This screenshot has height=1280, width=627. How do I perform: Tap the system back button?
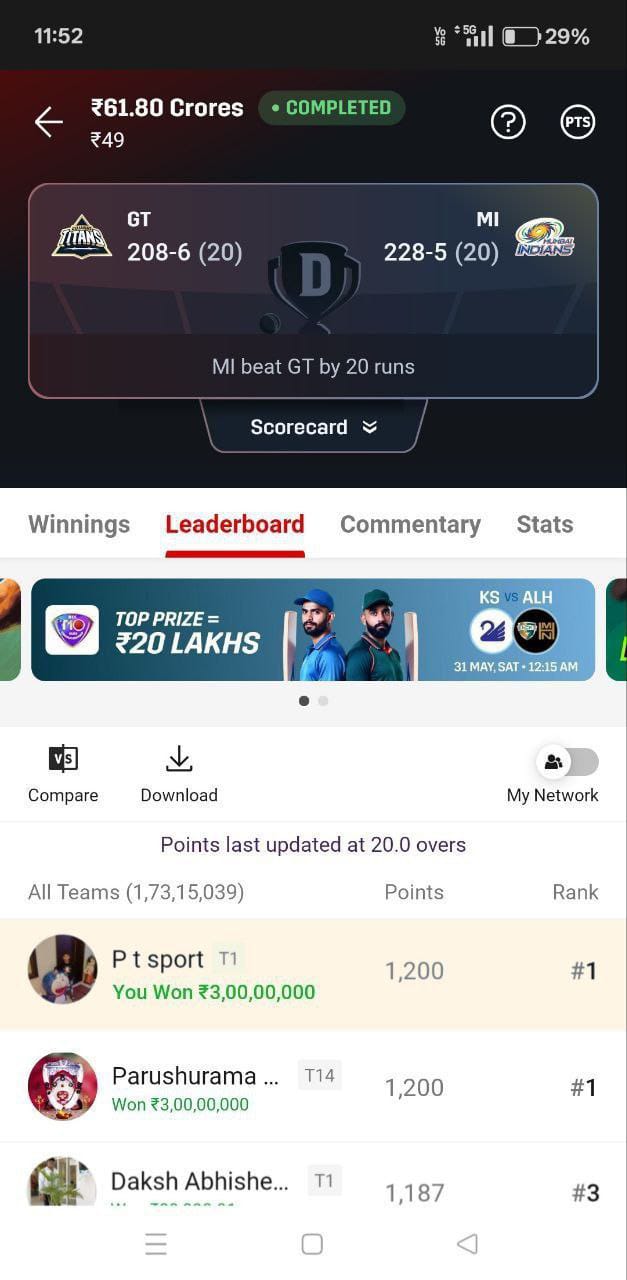tap(466, 1244)
